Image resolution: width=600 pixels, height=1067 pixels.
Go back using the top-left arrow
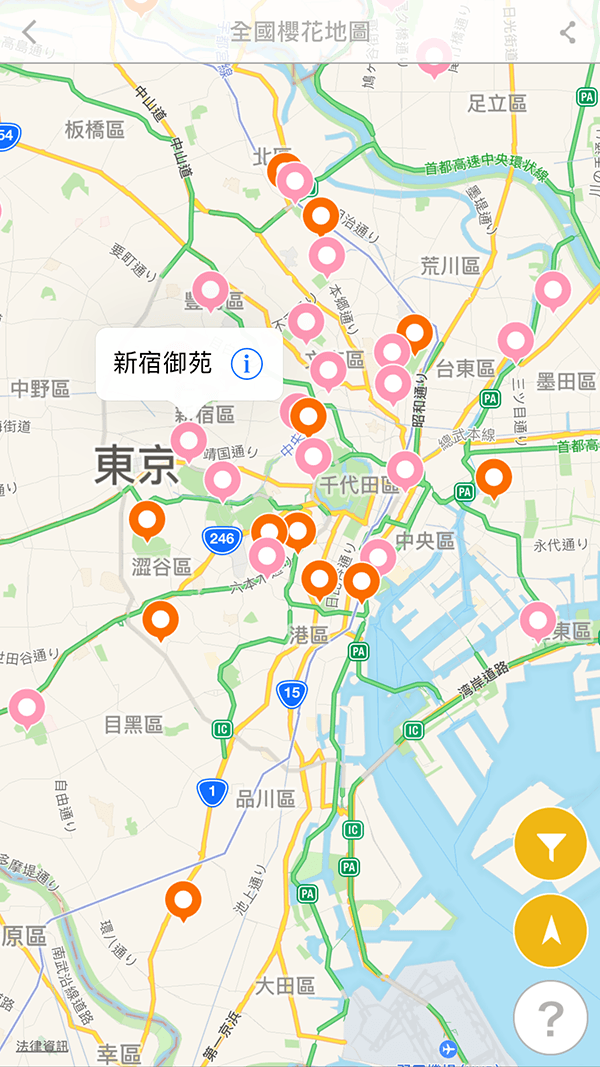pos(29,32)
